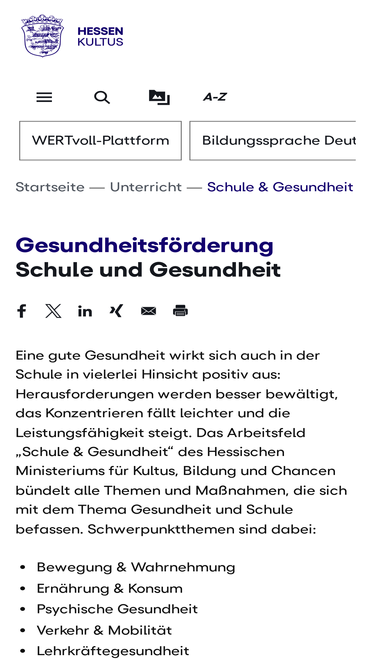Share this page on X
The width and height of the screenshot is (375, 667).
[53, 311]
